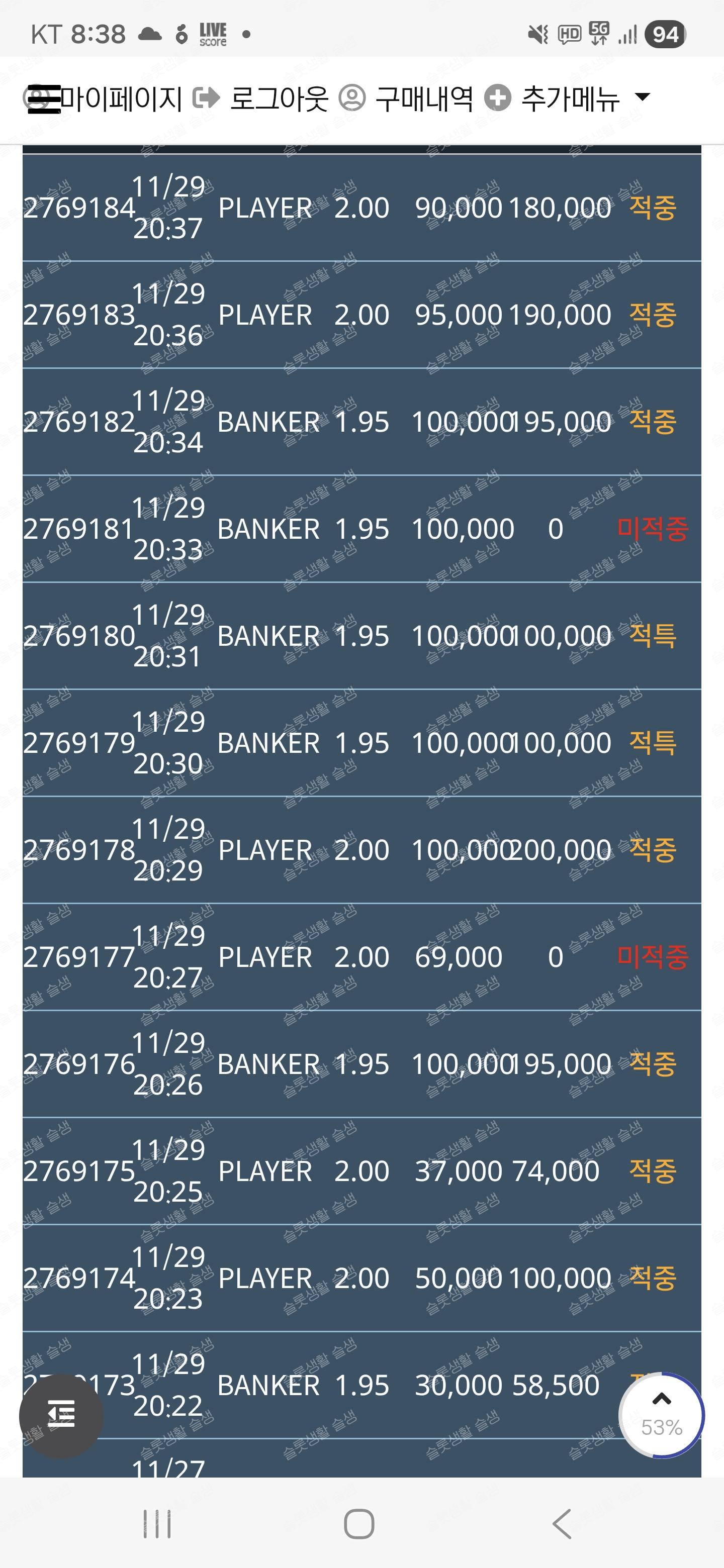This screenshot has height=1568, width=724.
Task: Return to the home screen
Action: 359,1524
